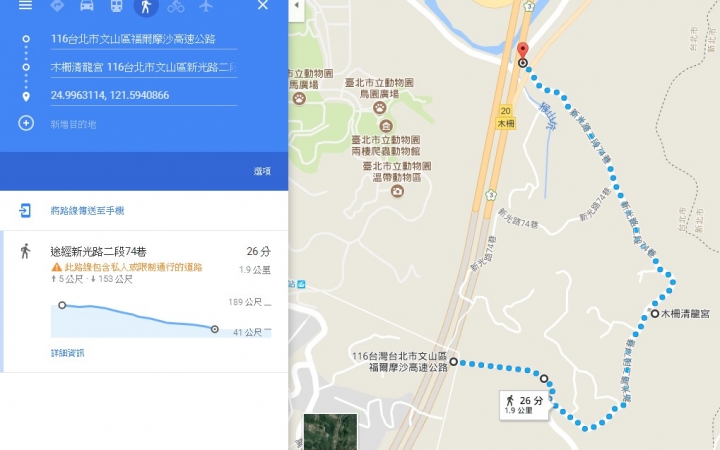Tap the 木柵清龍宮 waypoint marker
The width and height of the screenshot is (720, 450).
click(x=655, y=314)
